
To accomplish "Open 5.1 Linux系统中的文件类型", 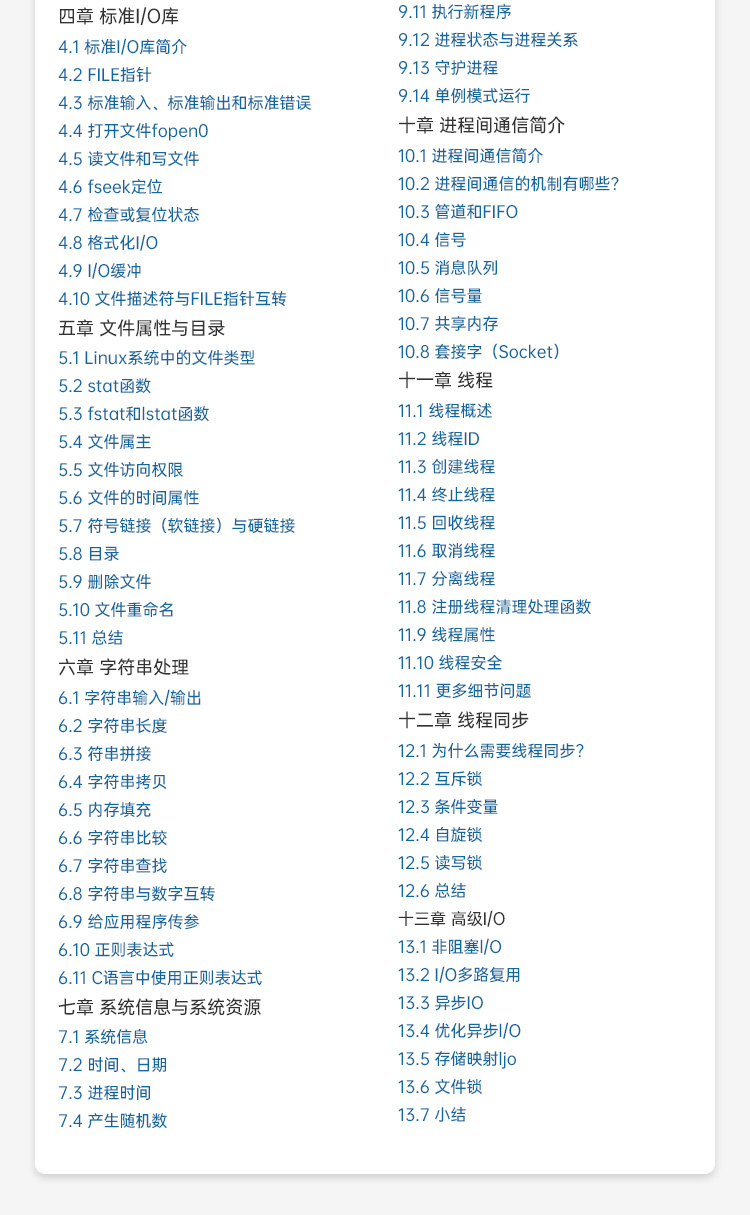I will pyautogui.click(x=157, y=358).
